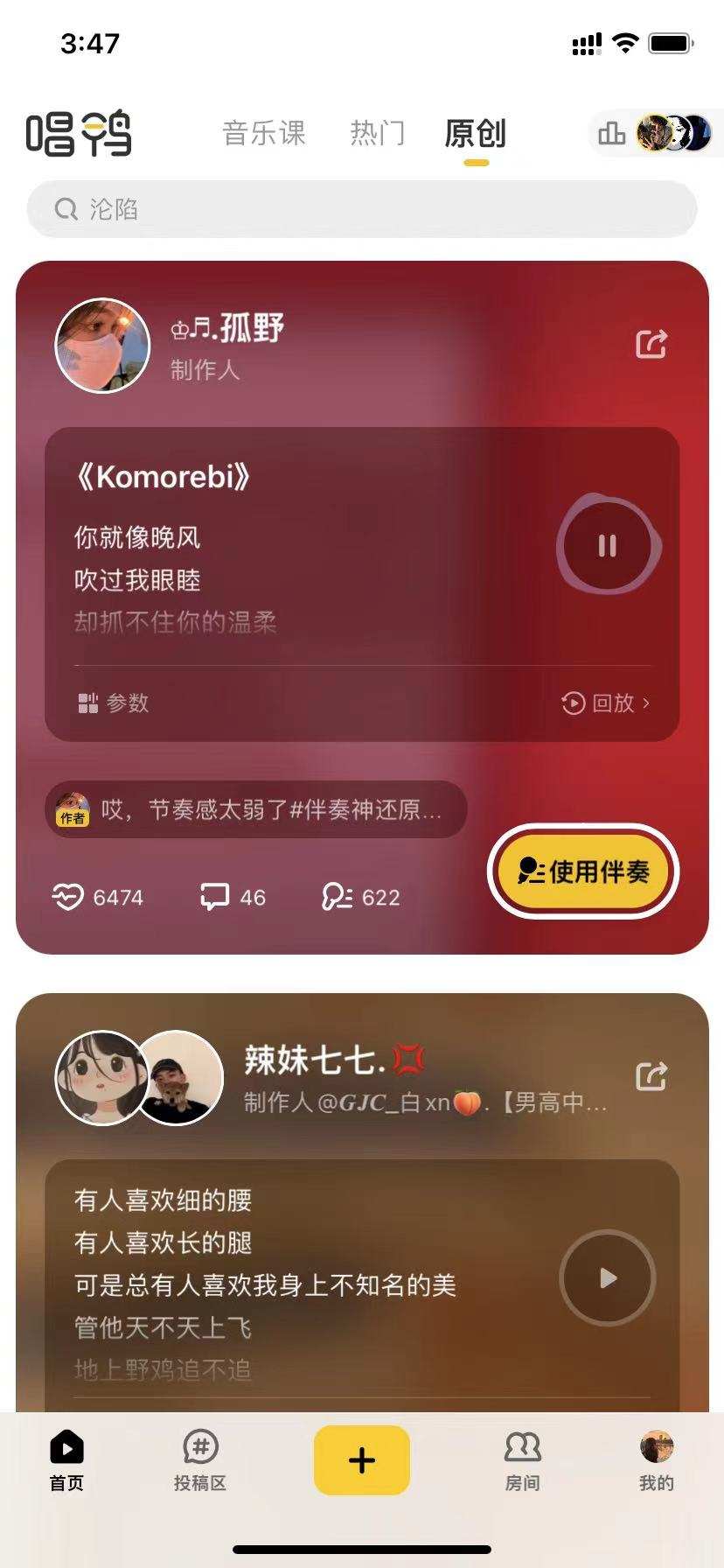
Task: Open the author comment about 节奏感太弱了
Action: (x=256, y=809)
